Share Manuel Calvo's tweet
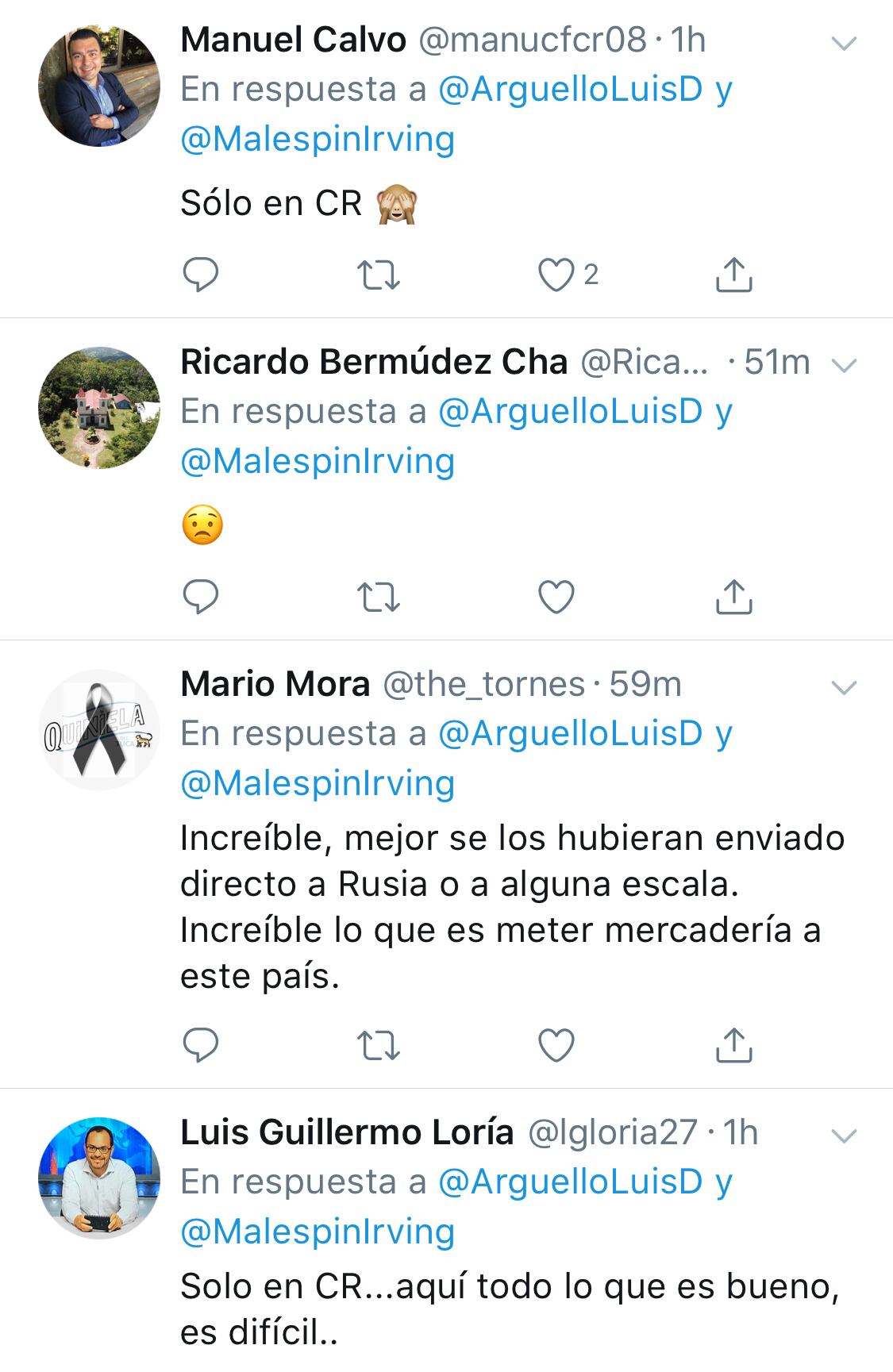The height and width of the screenshot is (1372, 893). [733, 275]
